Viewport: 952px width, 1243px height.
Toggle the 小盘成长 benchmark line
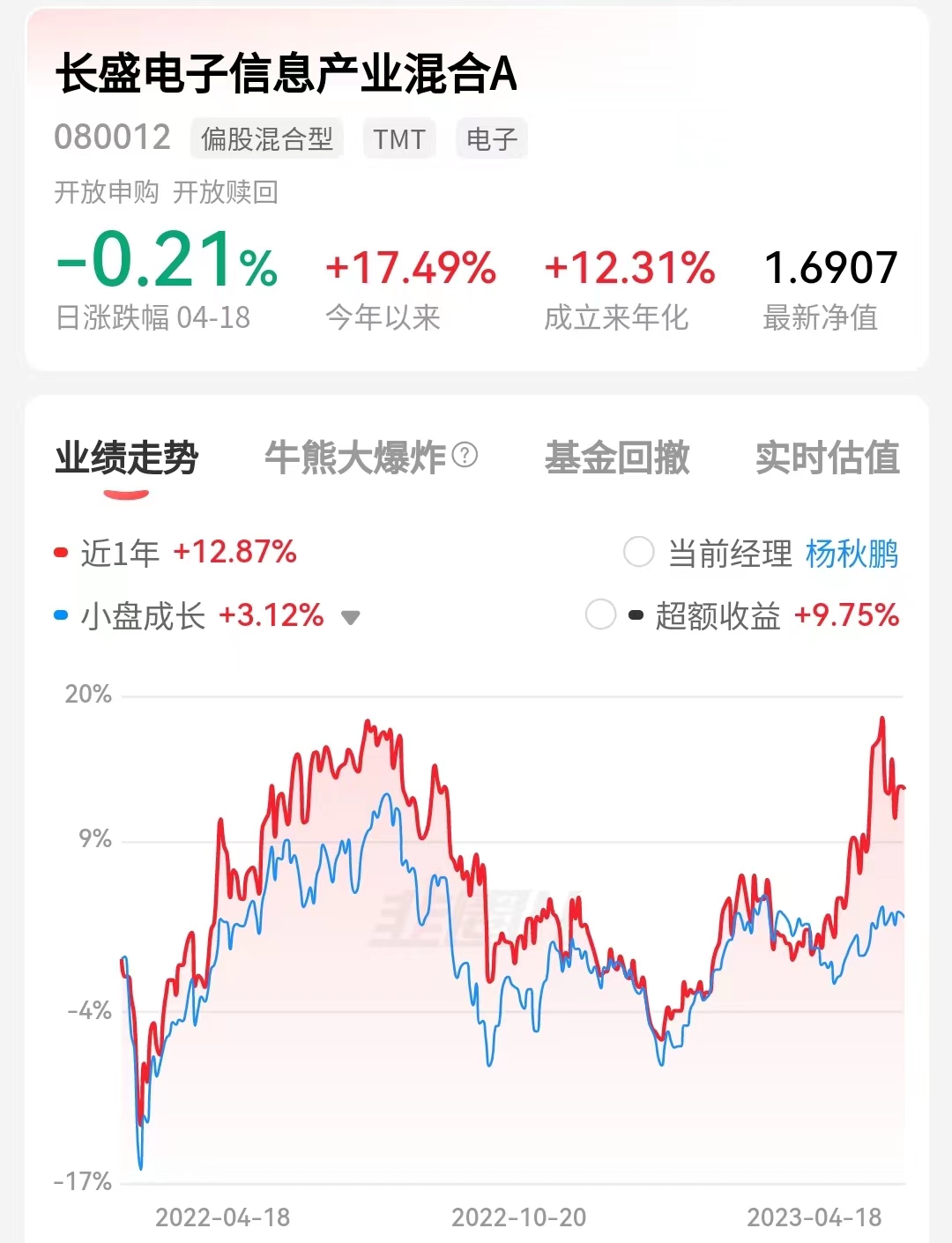(145, 616)
